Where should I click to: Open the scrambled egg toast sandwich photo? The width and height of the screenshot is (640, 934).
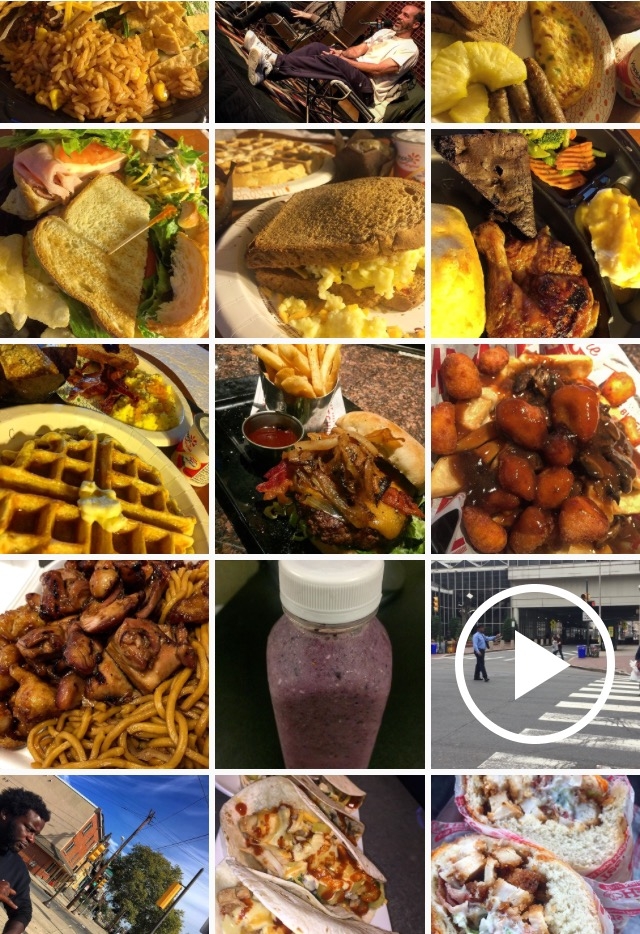[x=319, y=233]
